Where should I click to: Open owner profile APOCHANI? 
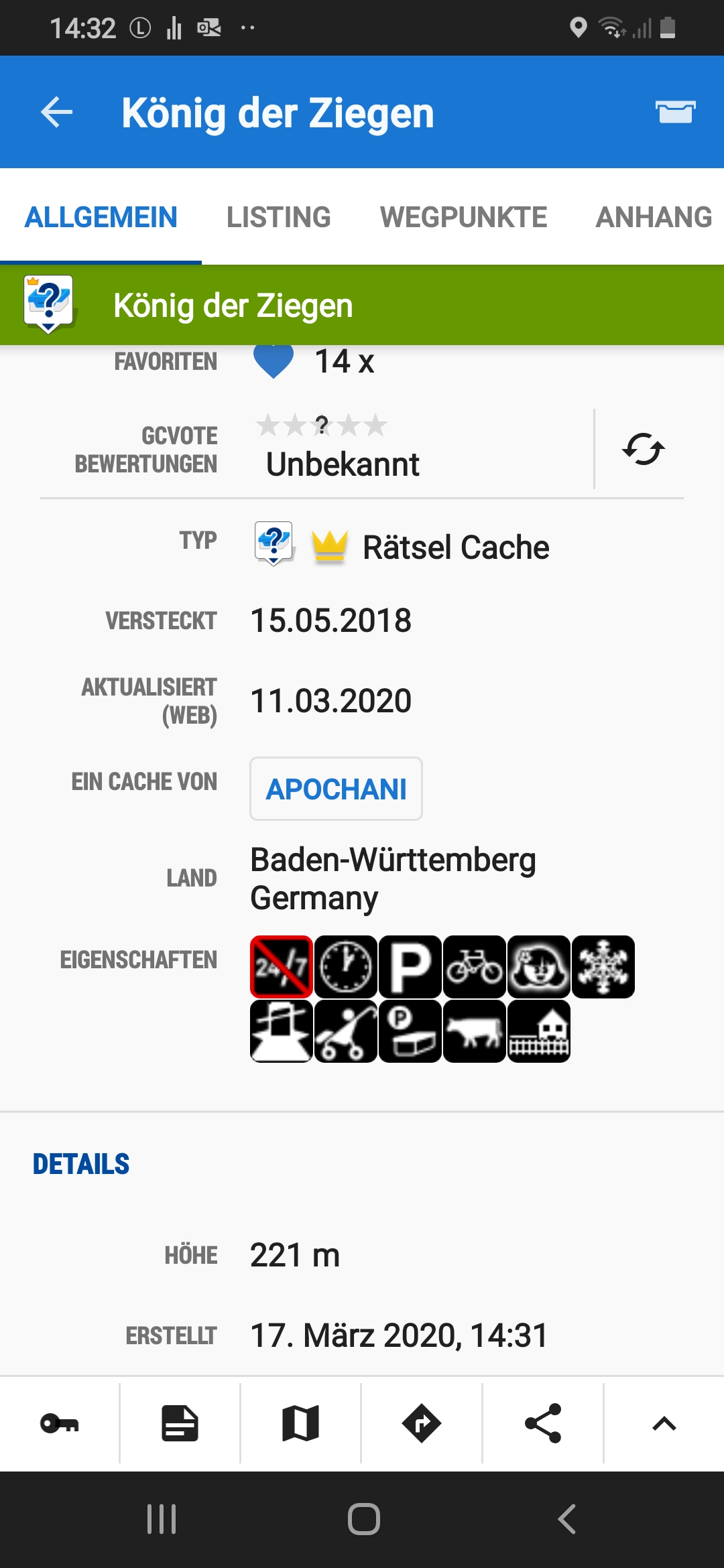pyautogui.click(x=336, y=789)
